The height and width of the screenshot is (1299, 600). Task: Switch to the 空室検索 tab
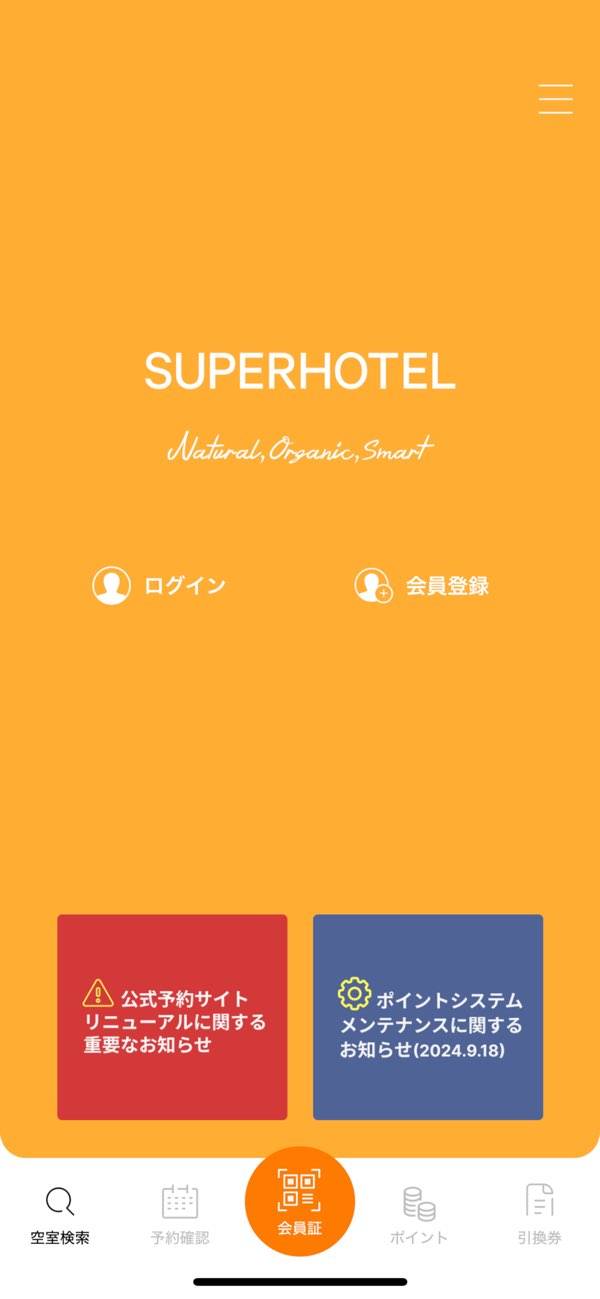pos(60,1215)
